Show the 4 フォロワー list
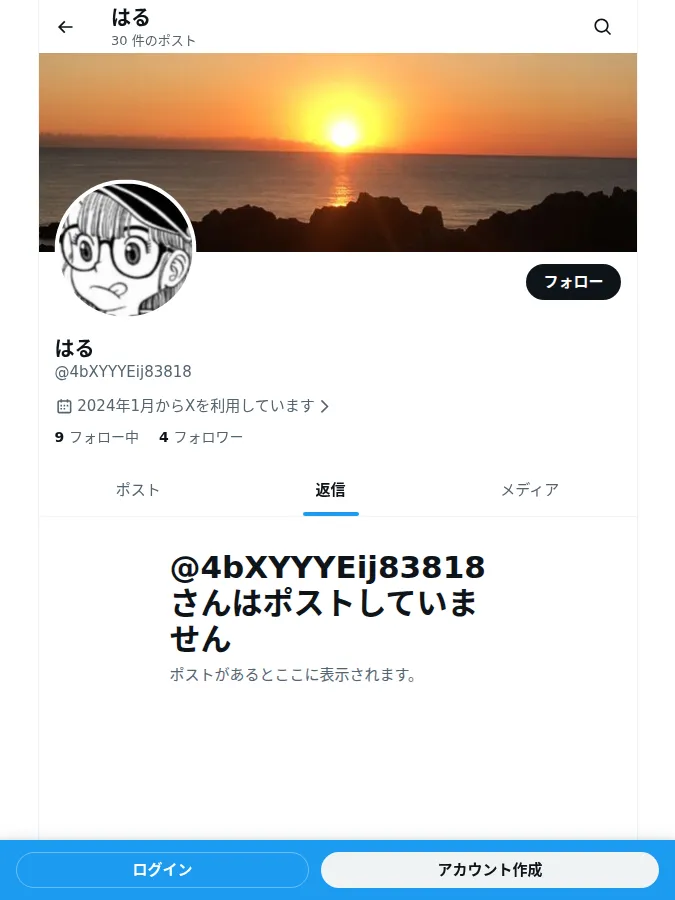 201,437
